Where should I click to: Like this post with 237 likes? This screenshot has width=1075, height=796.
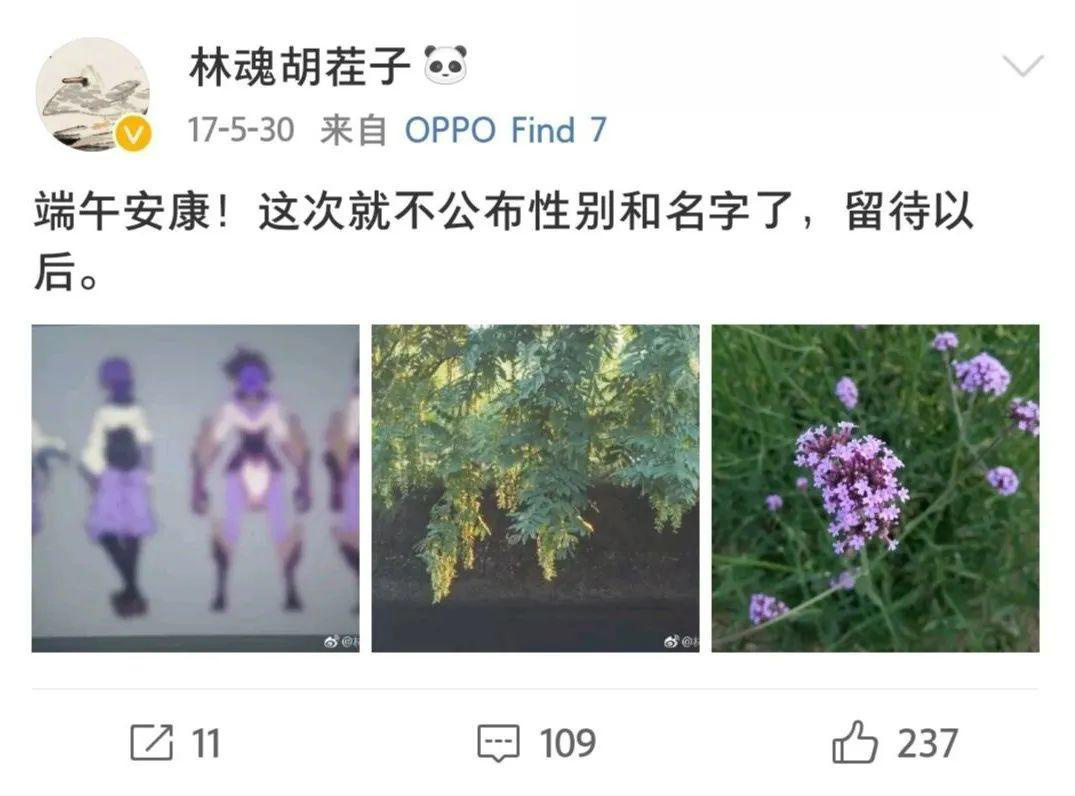[x=895, y=743]
